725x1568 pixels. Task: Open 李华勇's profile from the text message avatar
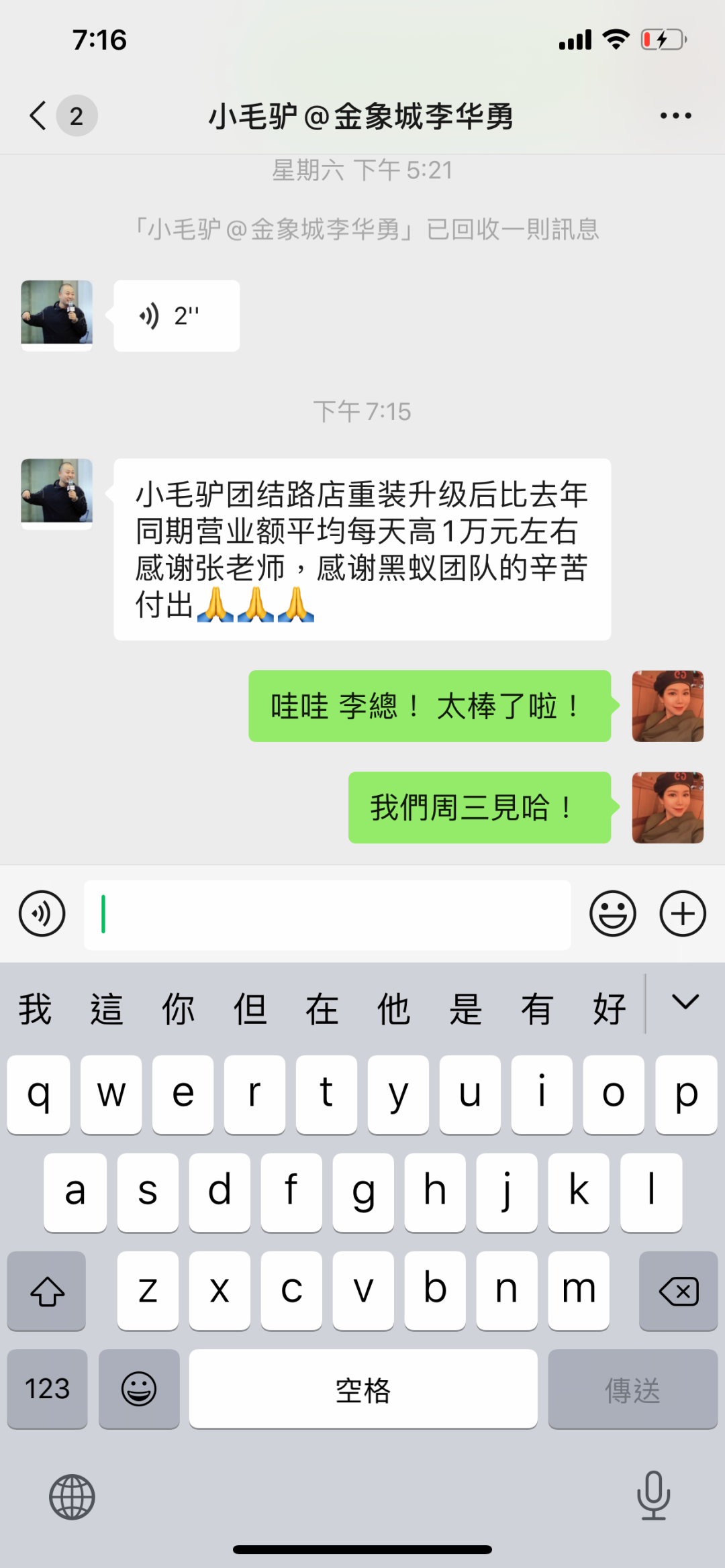point(56,492)
